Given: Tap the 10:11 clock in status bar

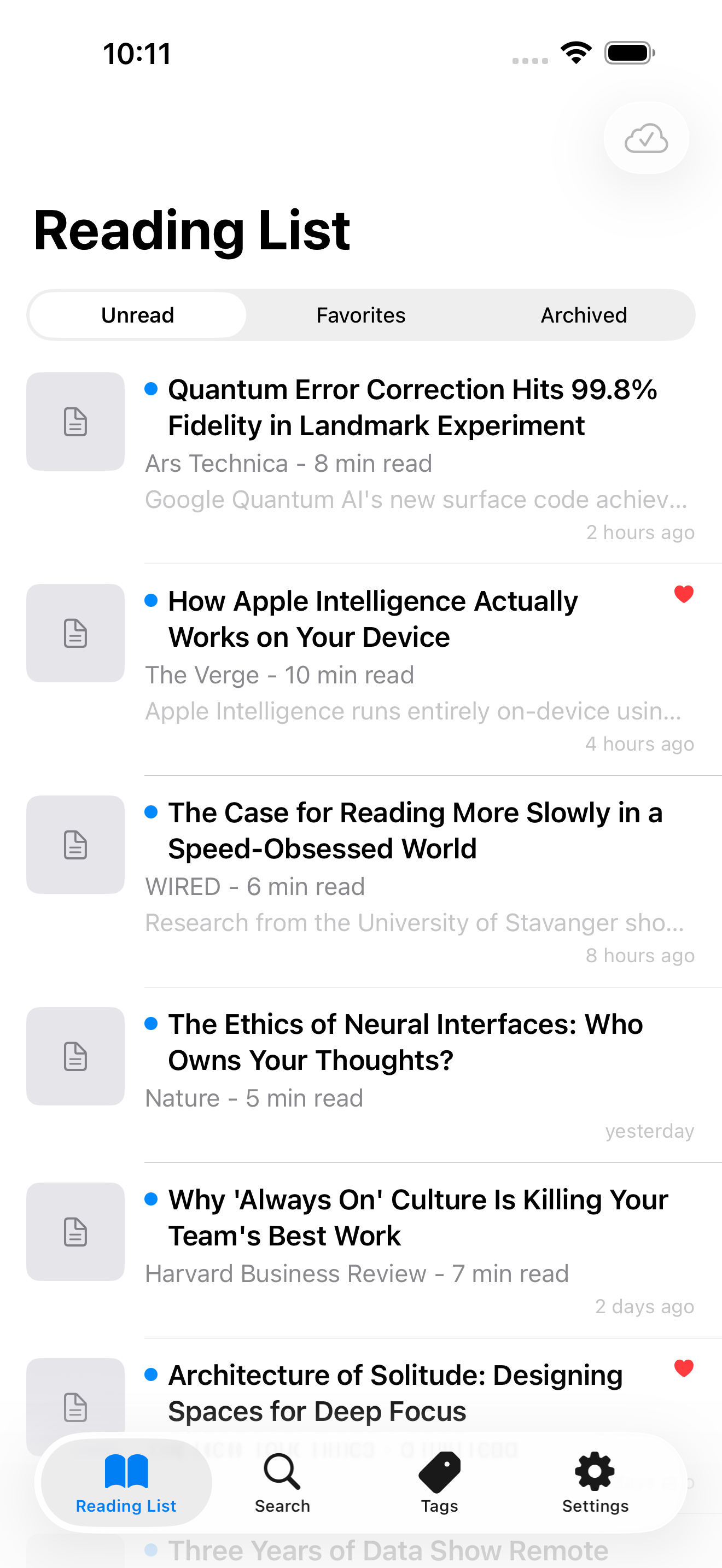Looking at the screenshot, I should click(x=135, y=54).
